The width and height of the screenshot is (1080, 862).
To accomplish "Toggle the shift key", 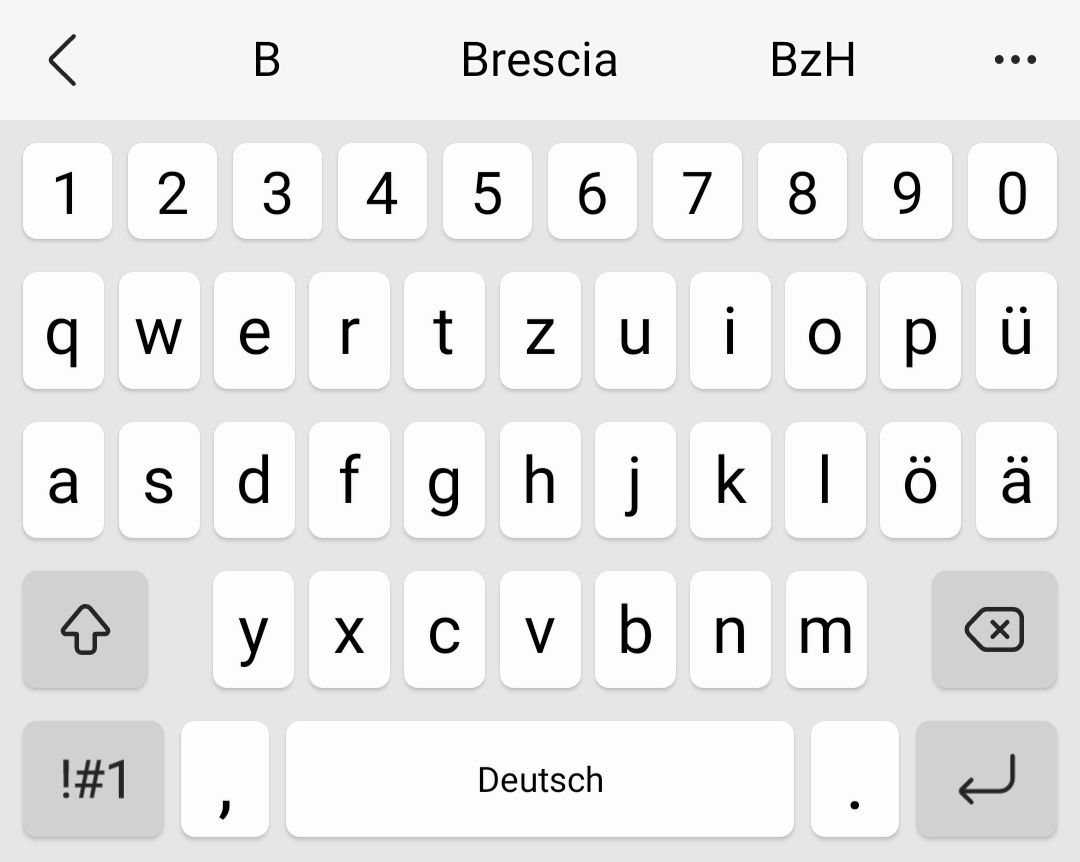I will [x=85, y=630].
